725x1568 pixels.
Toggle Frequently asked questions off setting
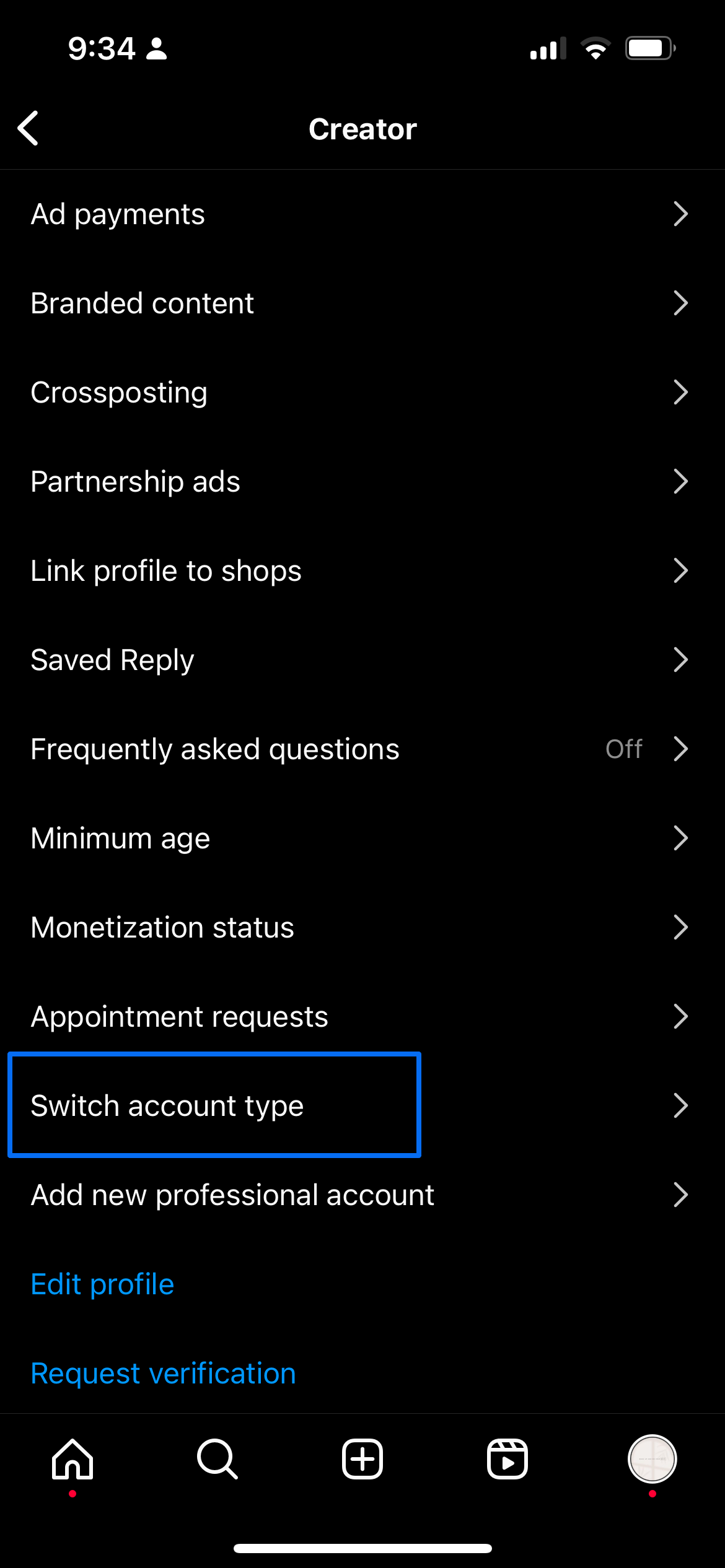pos(624,749)
